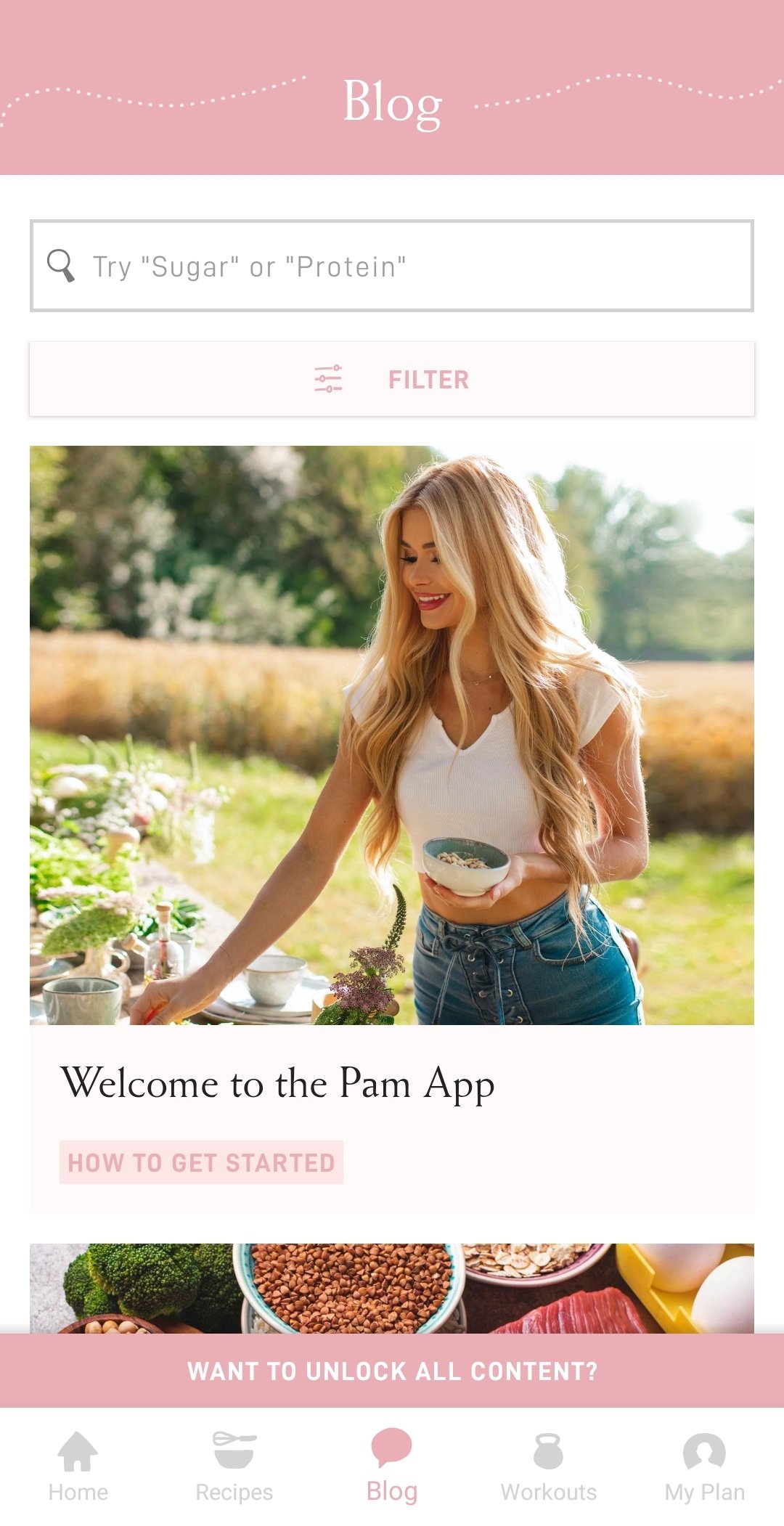Expand the filter options section
Viewport: 784px width, 1526px height.
coord(392,378)
